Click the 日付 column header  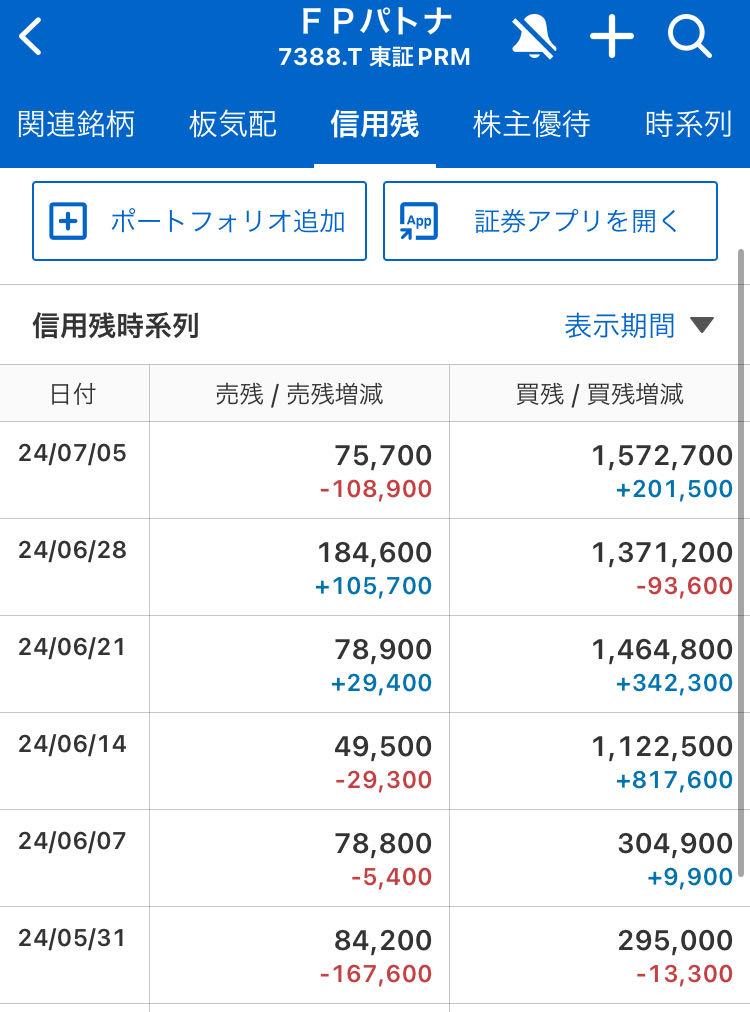pos(73,393)
